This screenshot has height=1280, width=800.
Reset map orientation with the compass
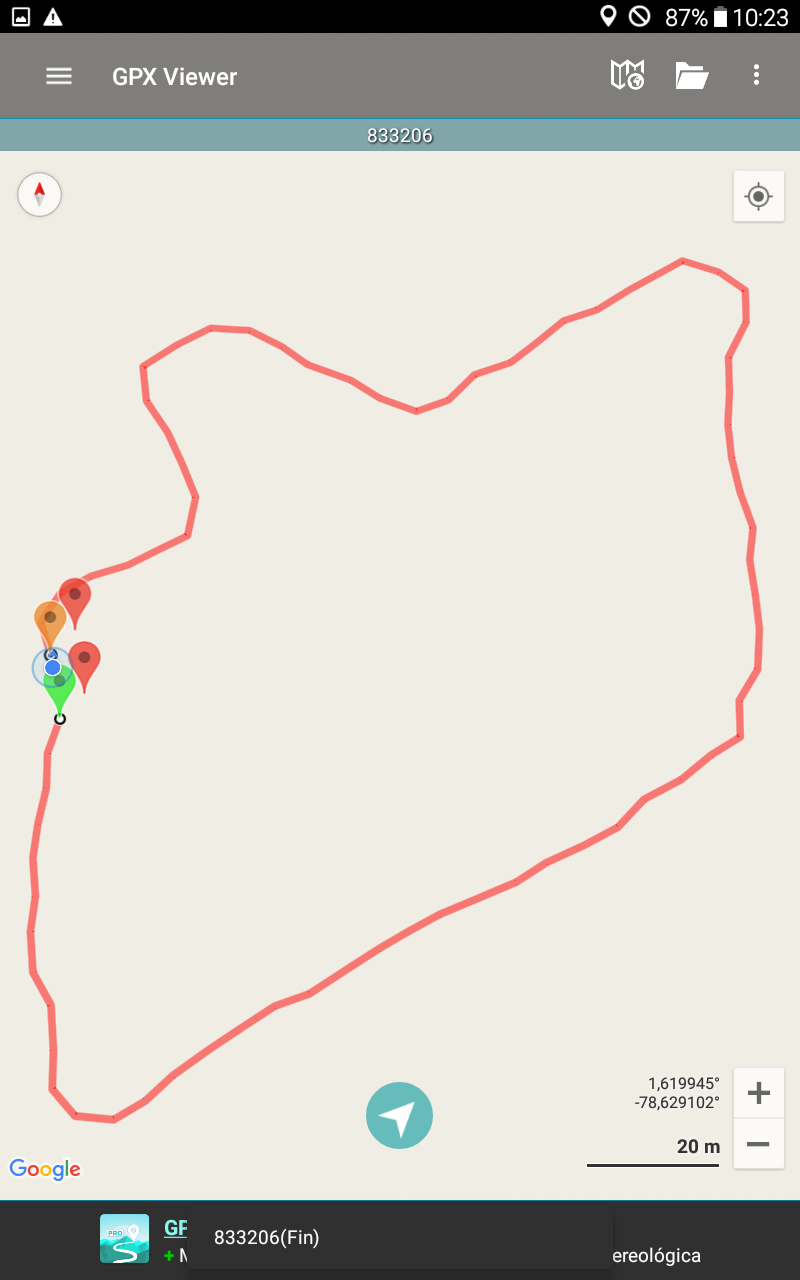click(40, 194)
